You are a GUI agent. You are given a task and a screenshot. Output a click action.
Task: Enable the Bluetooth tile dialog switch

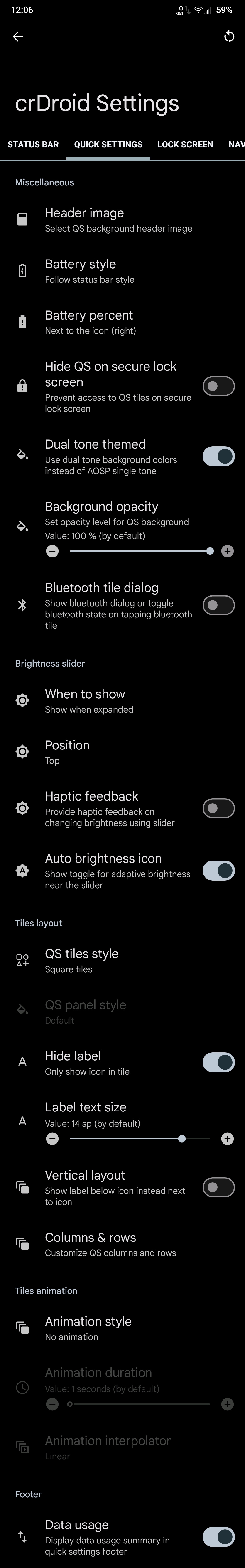218,605
